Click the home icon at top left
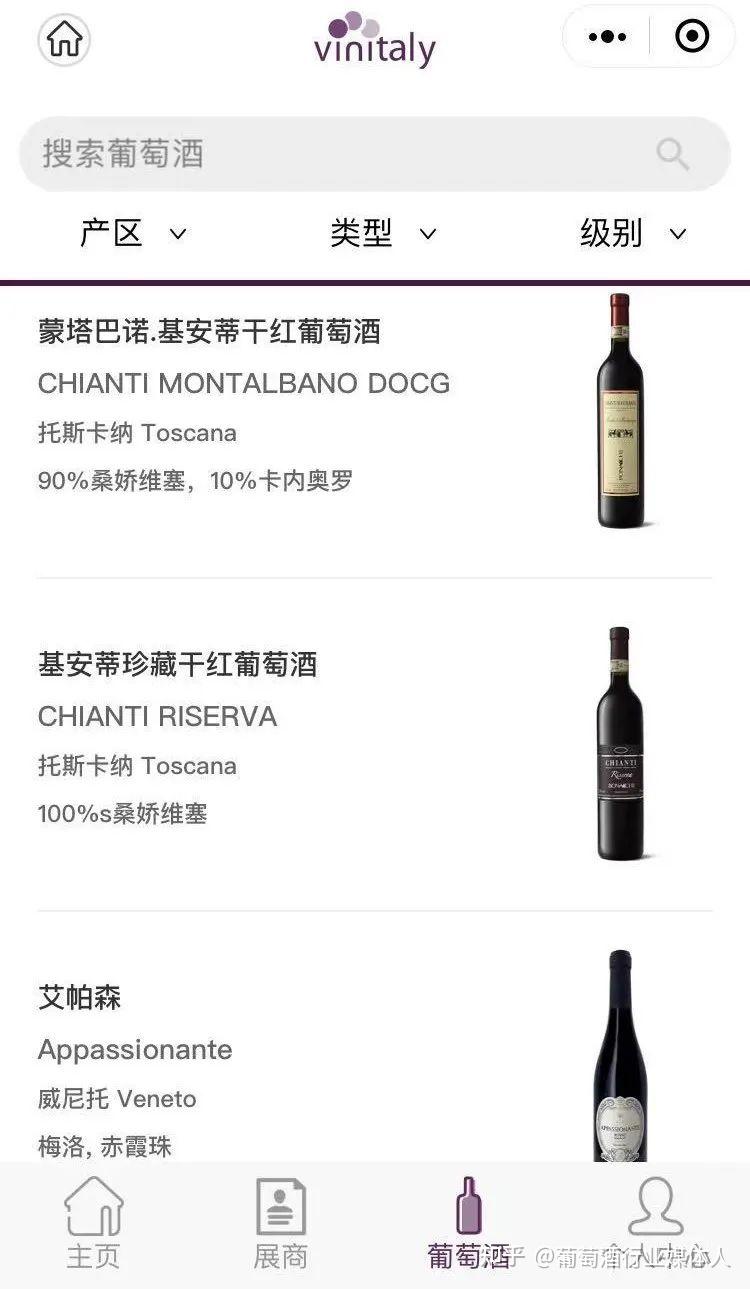Screen dimensions: 750x1289 (63, 40)
